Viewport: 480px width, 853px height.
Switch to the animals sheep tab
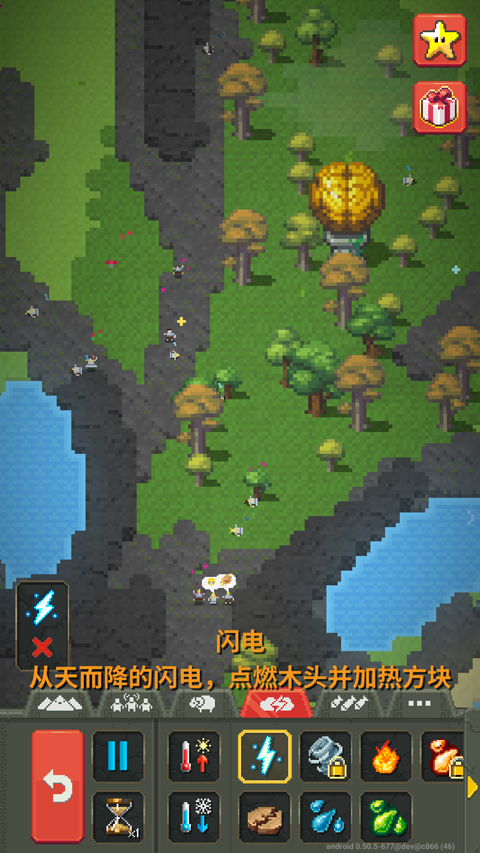pos(202,704)
